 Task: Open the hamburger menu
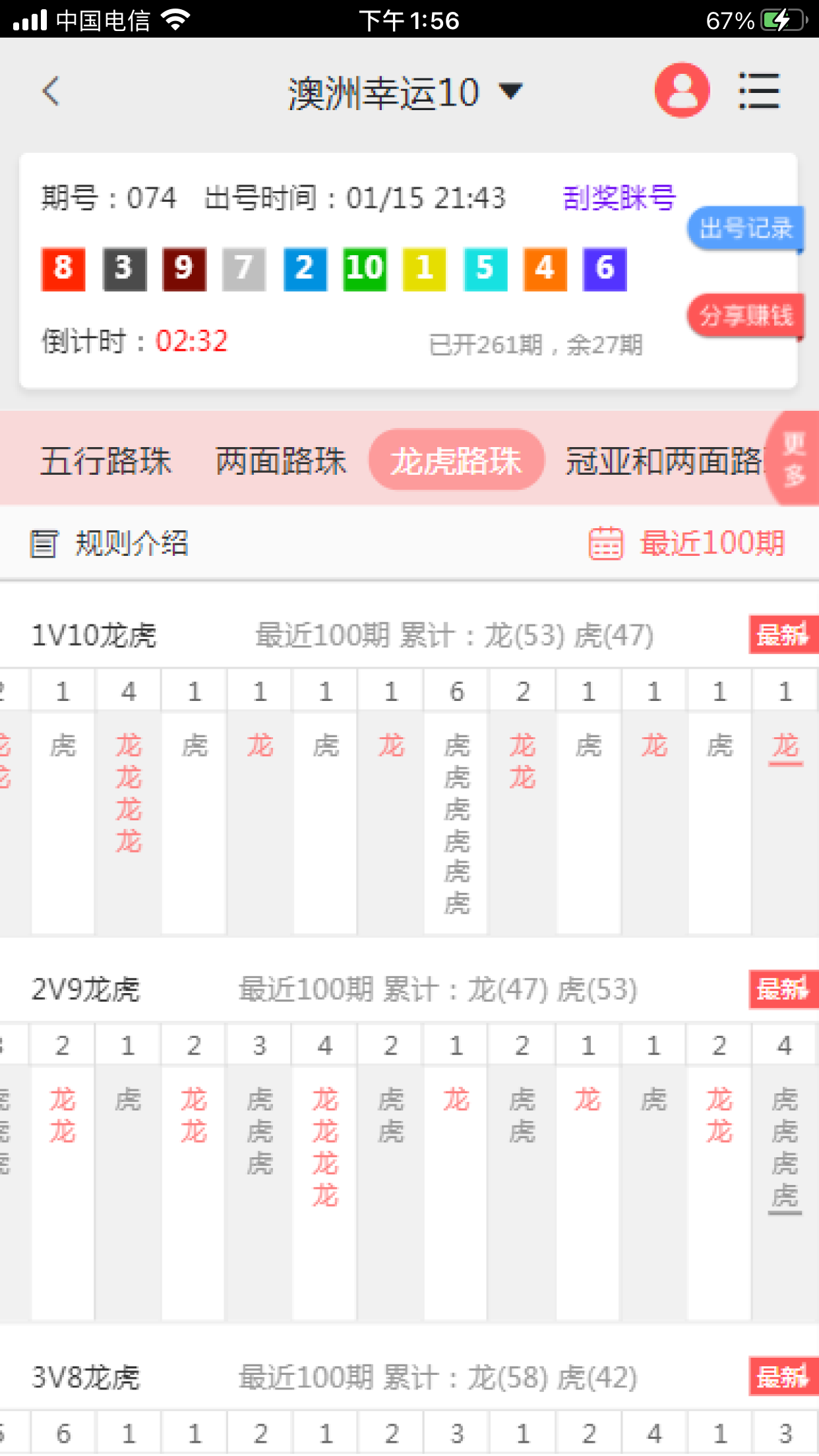point(758,91)
